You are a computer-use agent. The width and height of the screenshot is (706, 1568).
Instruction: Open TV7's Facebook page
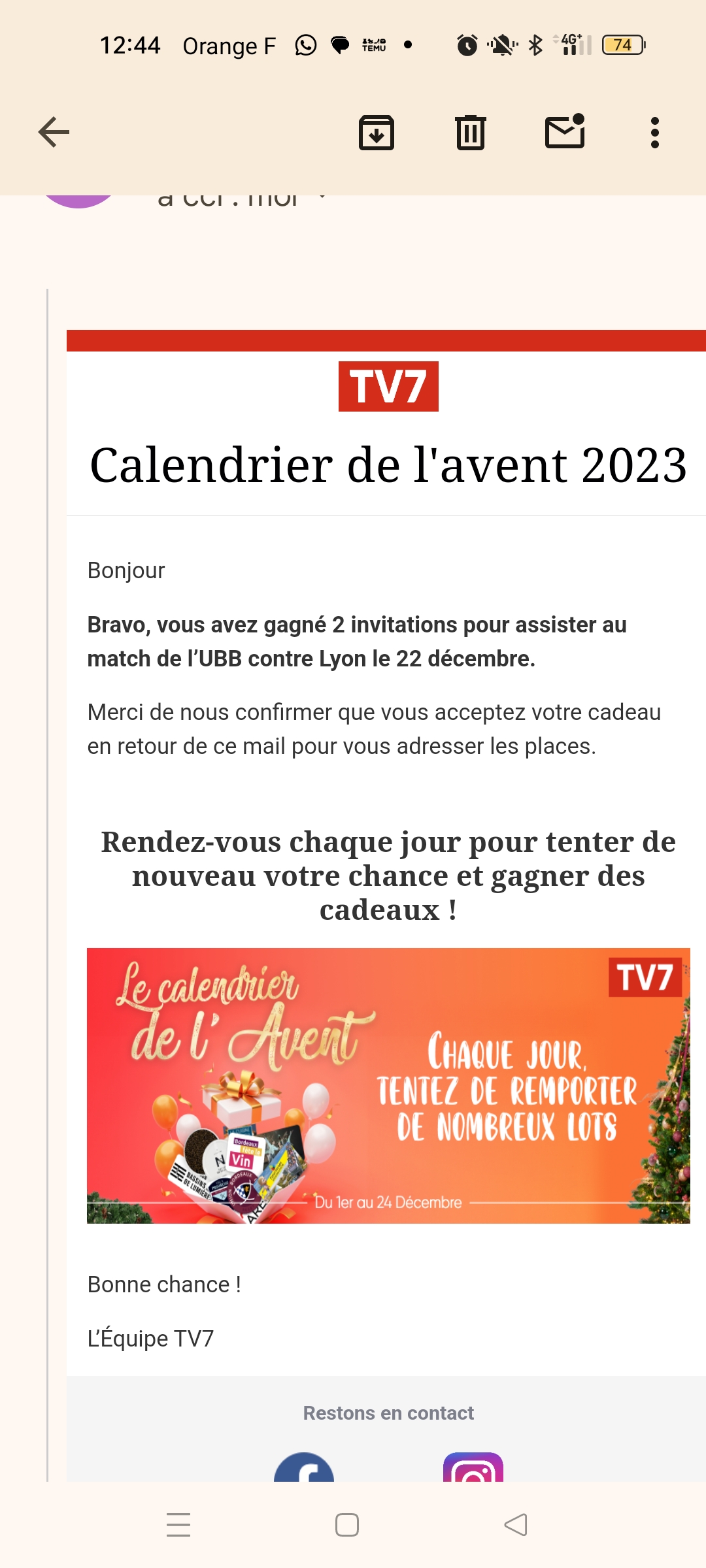click(x=304, y=1468)
